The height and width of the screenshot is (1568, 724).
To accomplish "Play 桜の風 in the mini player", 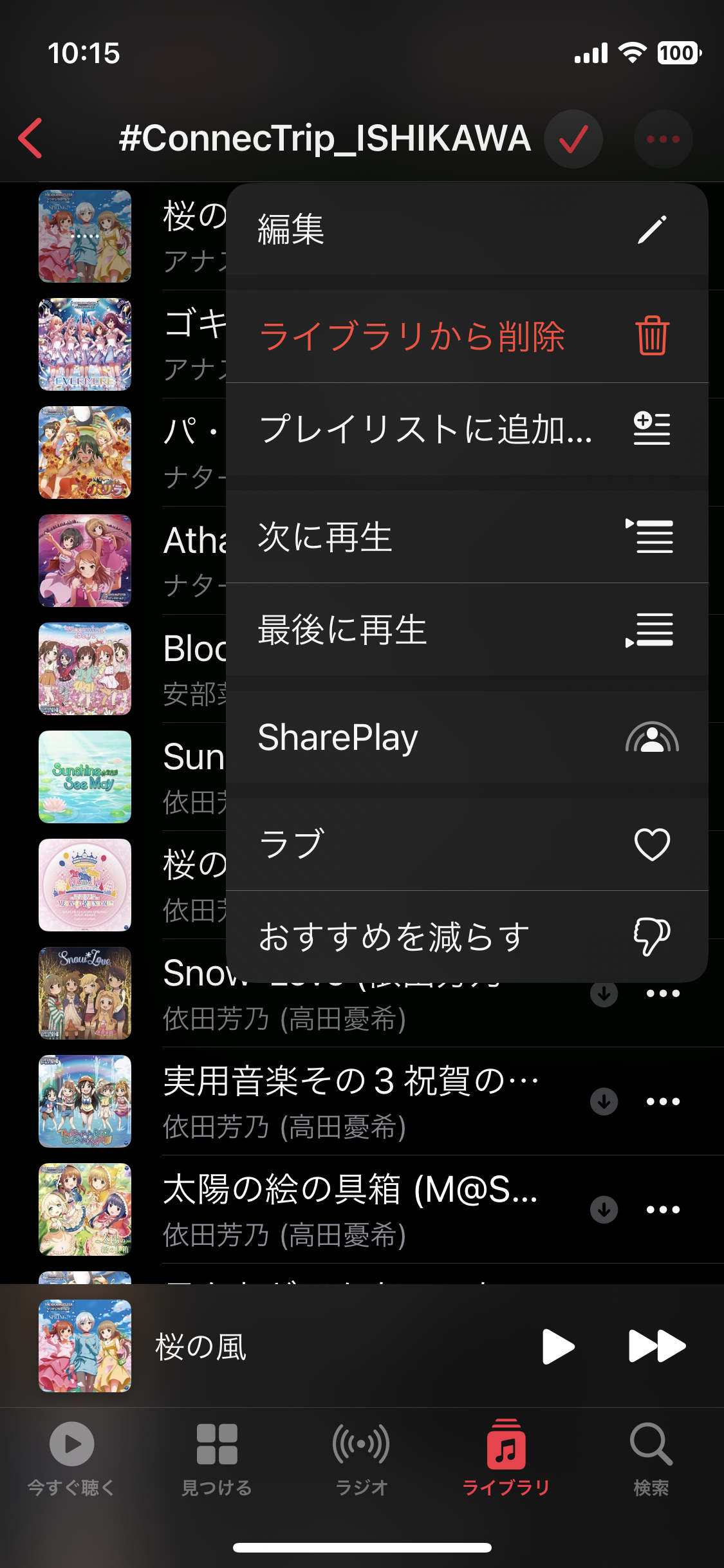I will point(557,1346).
